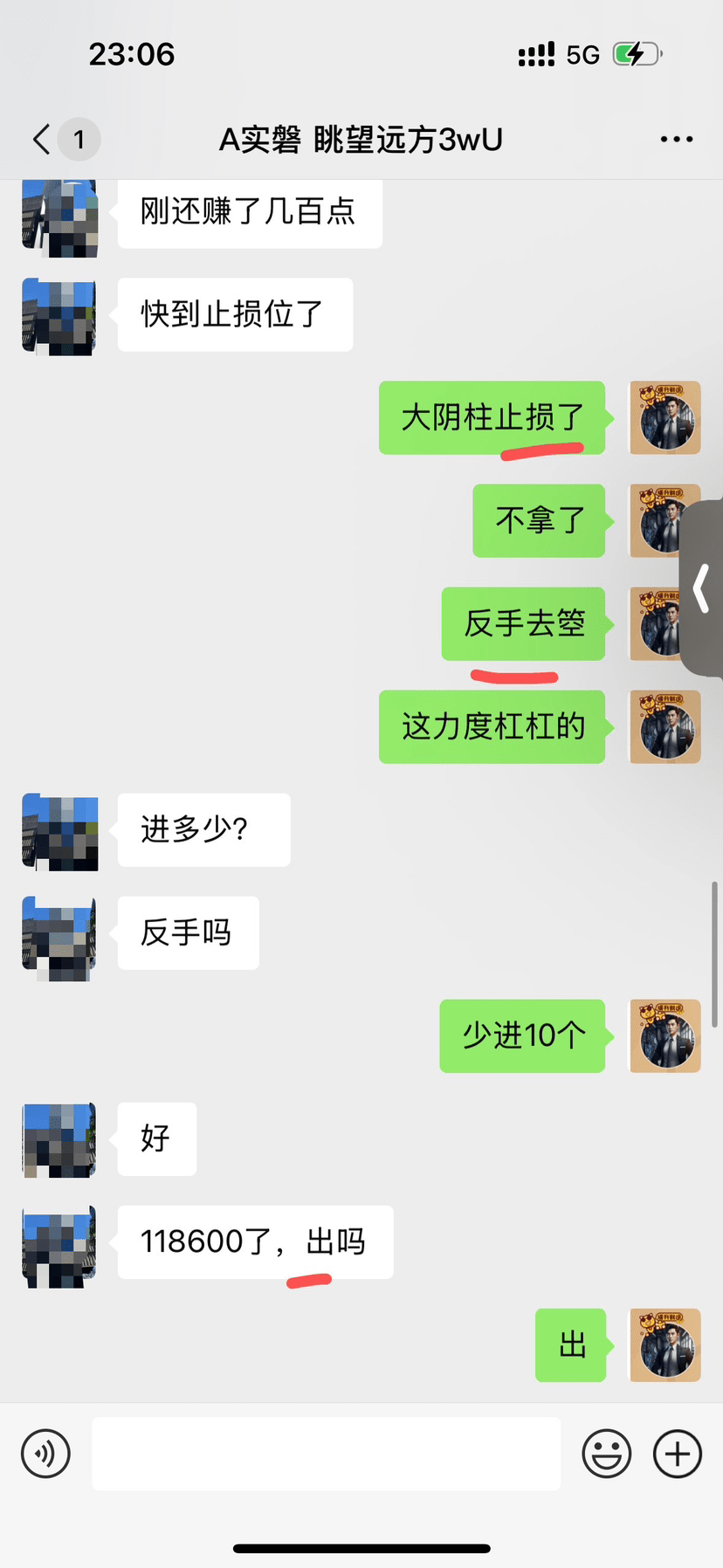The height and width of the screenshot is (1568, 723).
Task: Switch to voice message input
Action: click(x=45, y=1454)
